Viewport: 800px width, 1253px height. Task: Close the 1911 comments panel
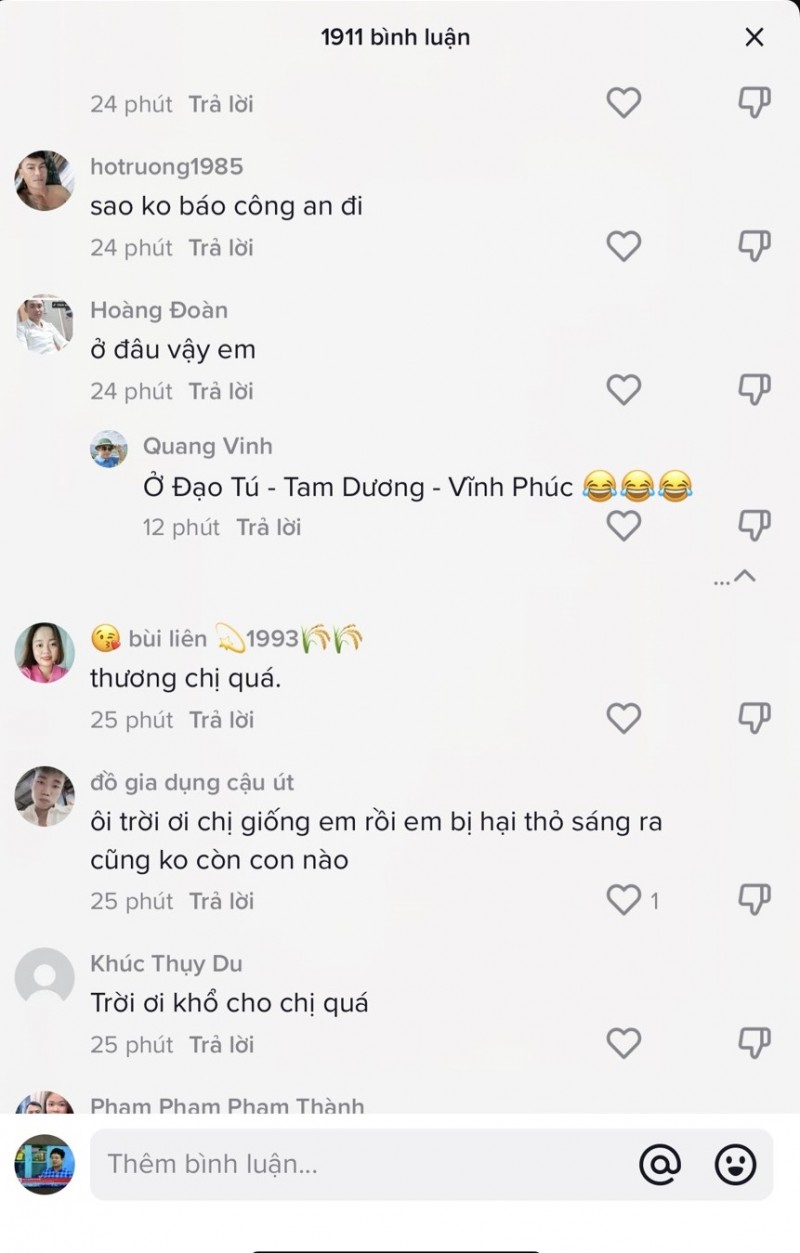(x=756, y=37)
